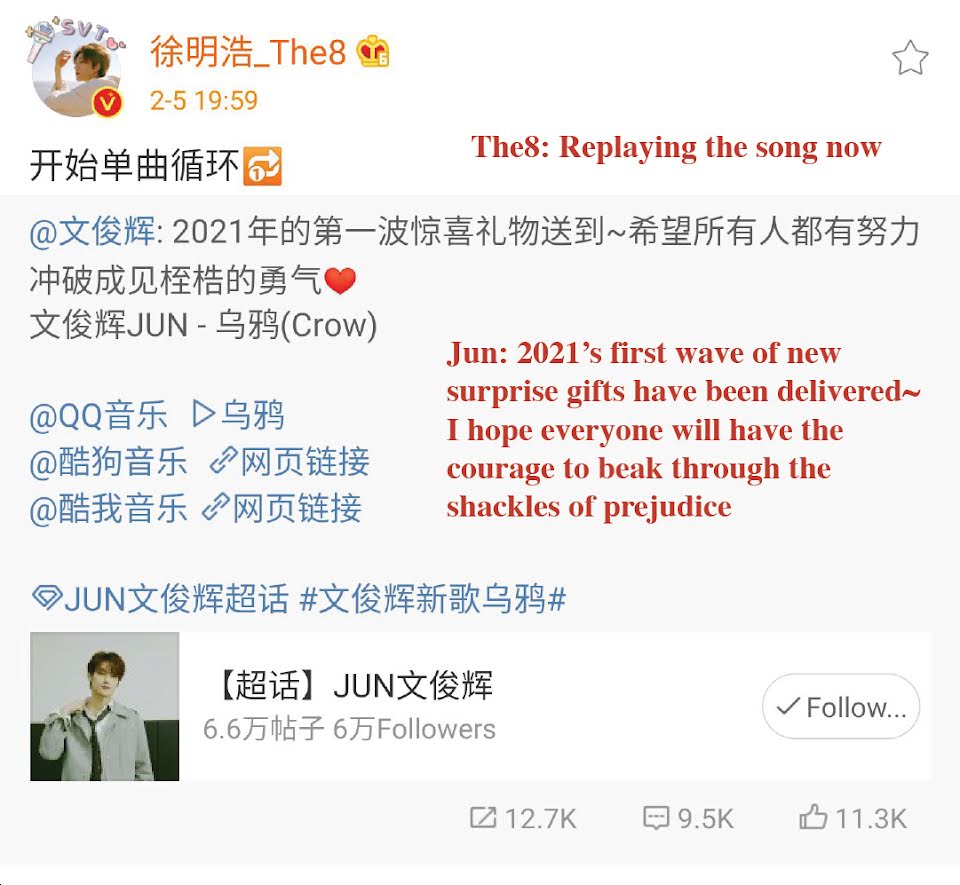Open 徐明浩_The8's profile picture
Viewport: 960px width, 885px height.
click(77, 70)
